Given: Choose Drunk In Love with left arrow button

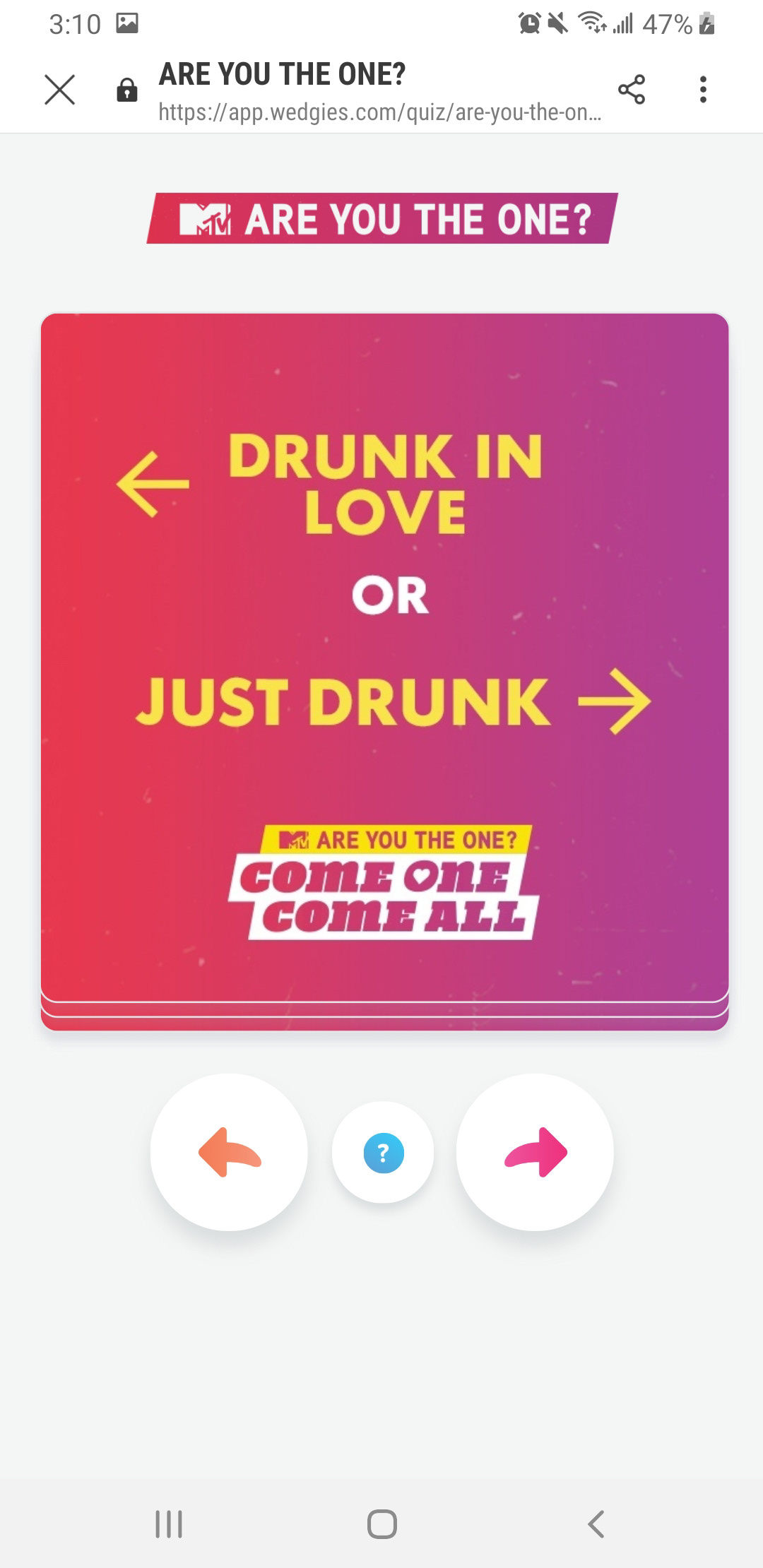Looking at the screenshot, I should [x=229, y=1152].
